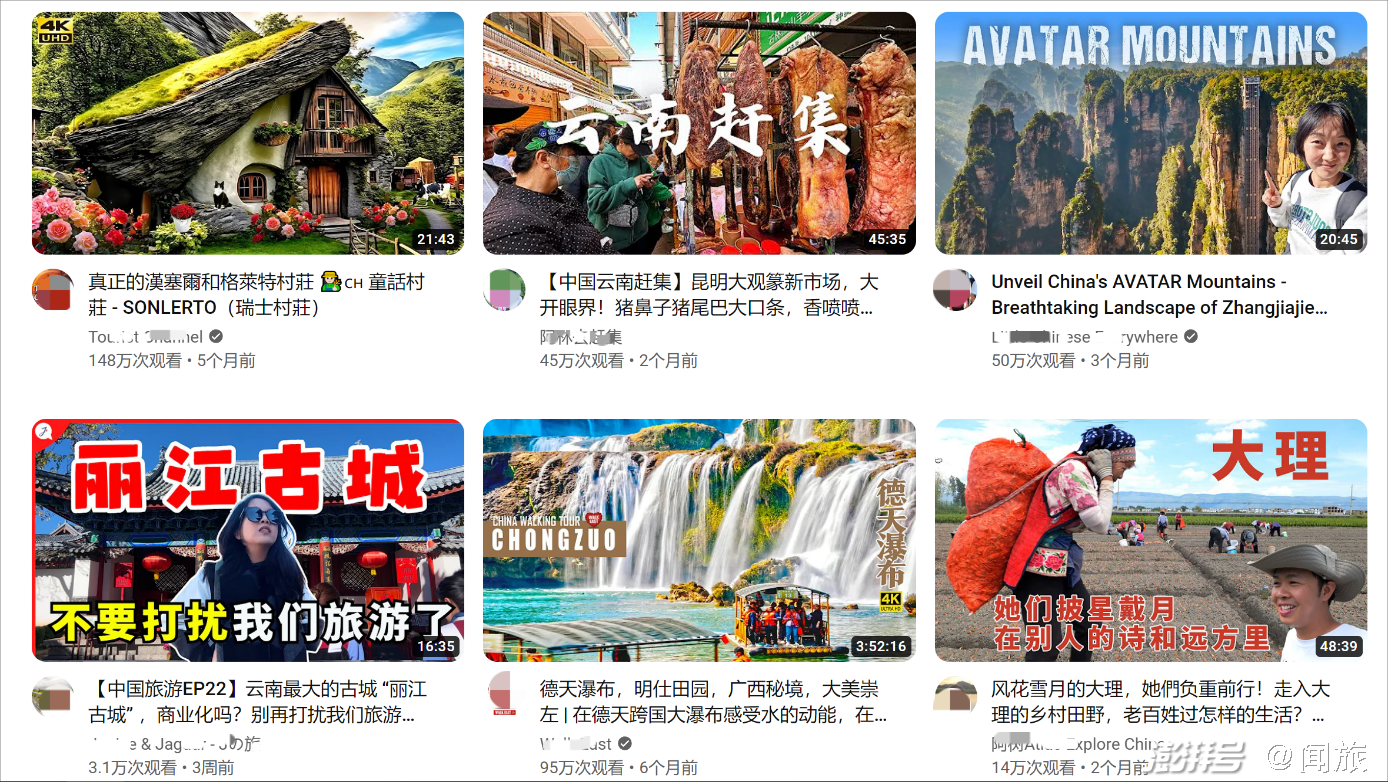Open the AVATAR MOUNTAINS video thumbnail
Screen dimensions: 1388x782
point(1150,133)
